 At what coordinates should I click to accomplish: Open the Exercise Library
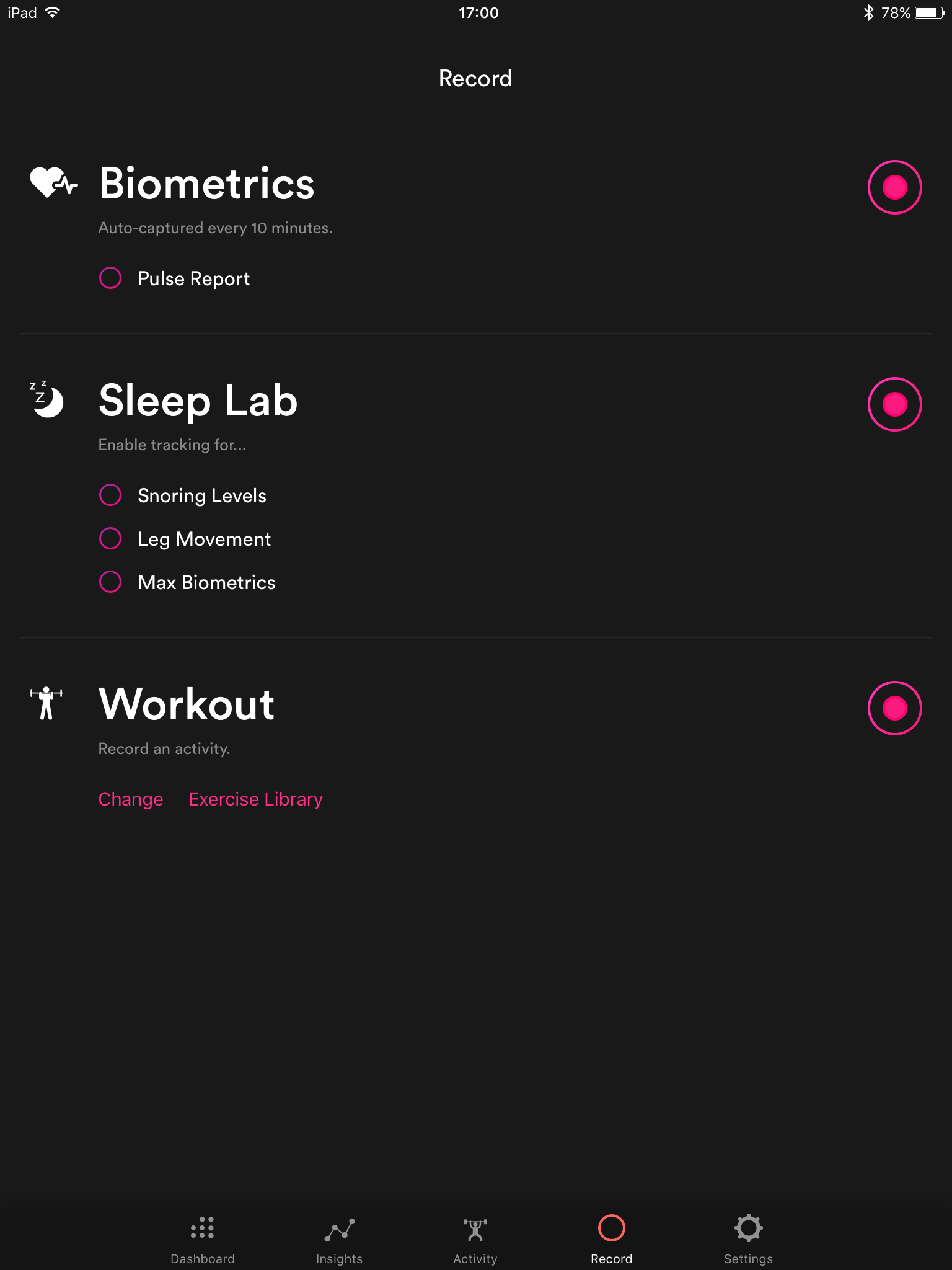click(255, 799)
